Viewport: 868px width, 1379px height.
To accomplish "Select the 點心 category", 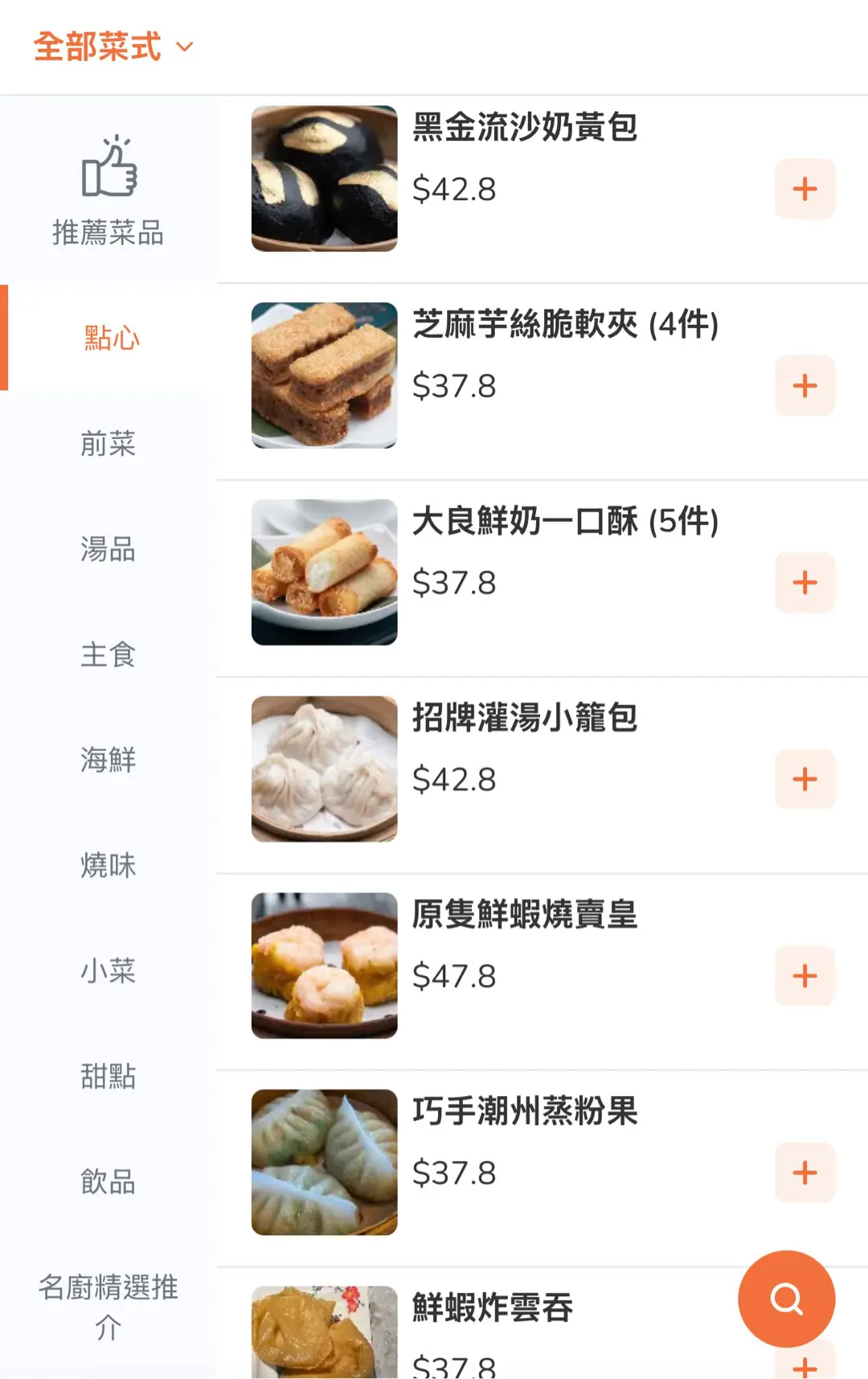I will 111,338.
